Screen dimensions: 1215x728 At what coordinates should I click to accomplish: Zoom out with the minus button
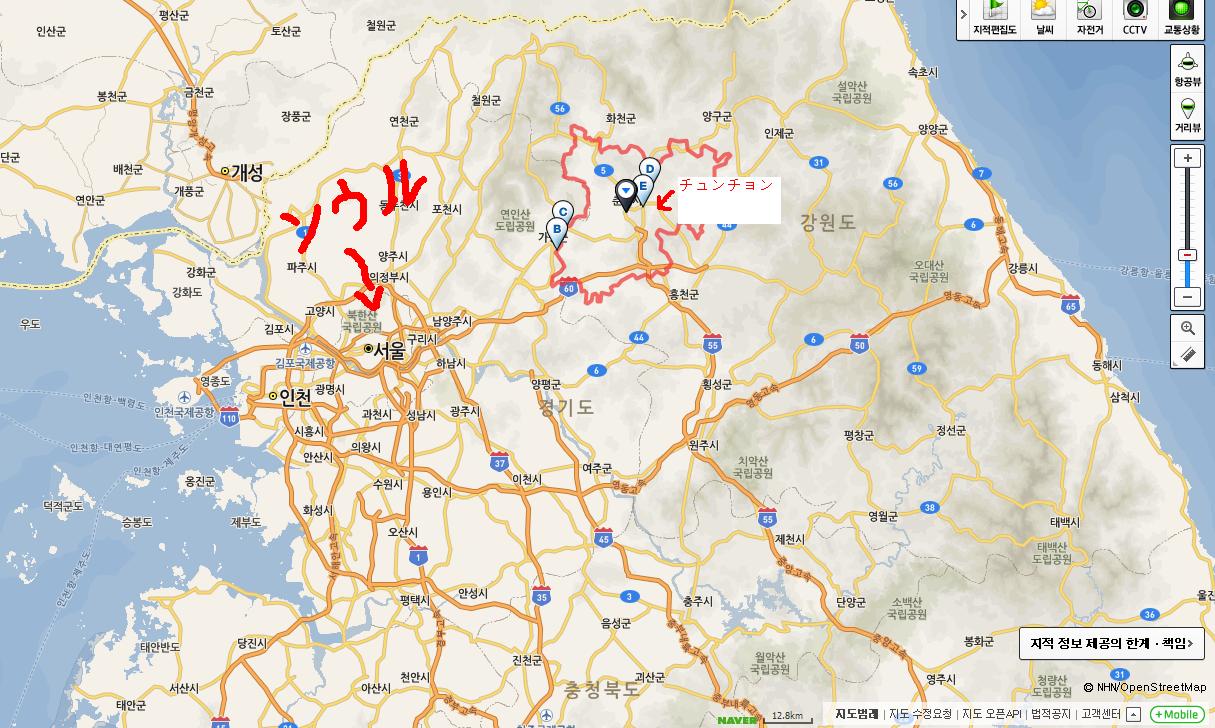pyautogui.click(x=1187, y=296)
